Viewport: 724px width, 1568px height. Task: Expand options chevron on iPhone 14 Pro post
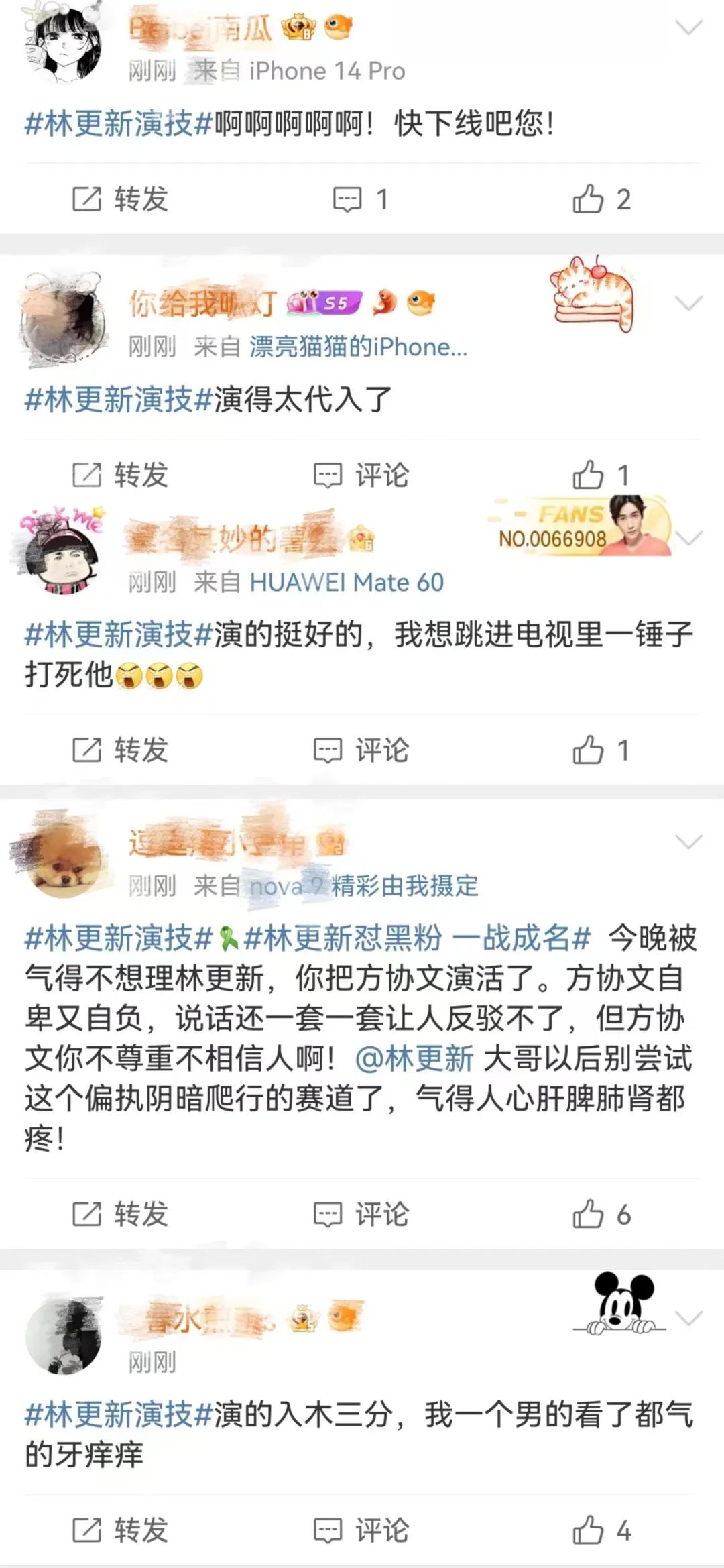(x=688, y=27)
